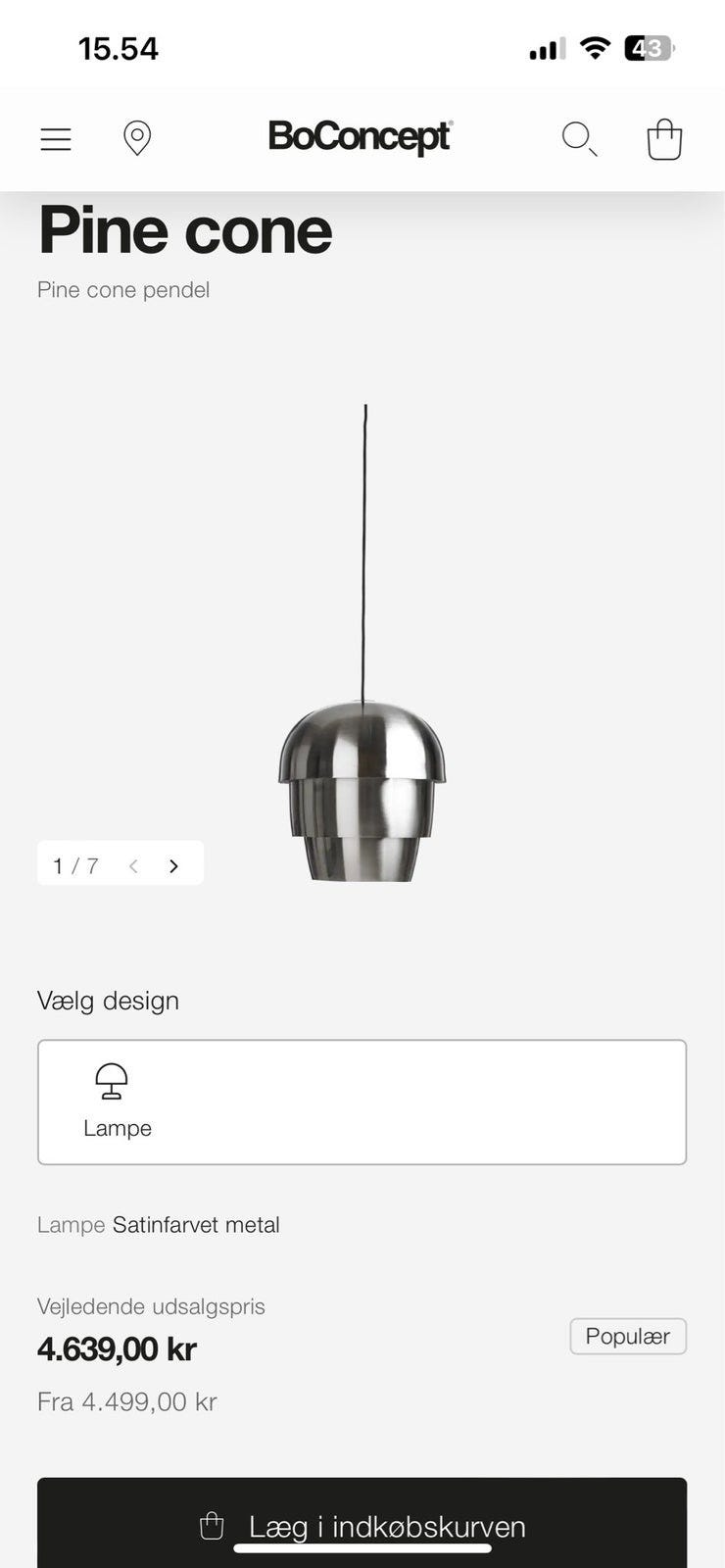The height and width of the screenshot is (1568, 725).
Task: Expand the Vælg design section
Action: pyautogui.click(x=108, y=1001)
